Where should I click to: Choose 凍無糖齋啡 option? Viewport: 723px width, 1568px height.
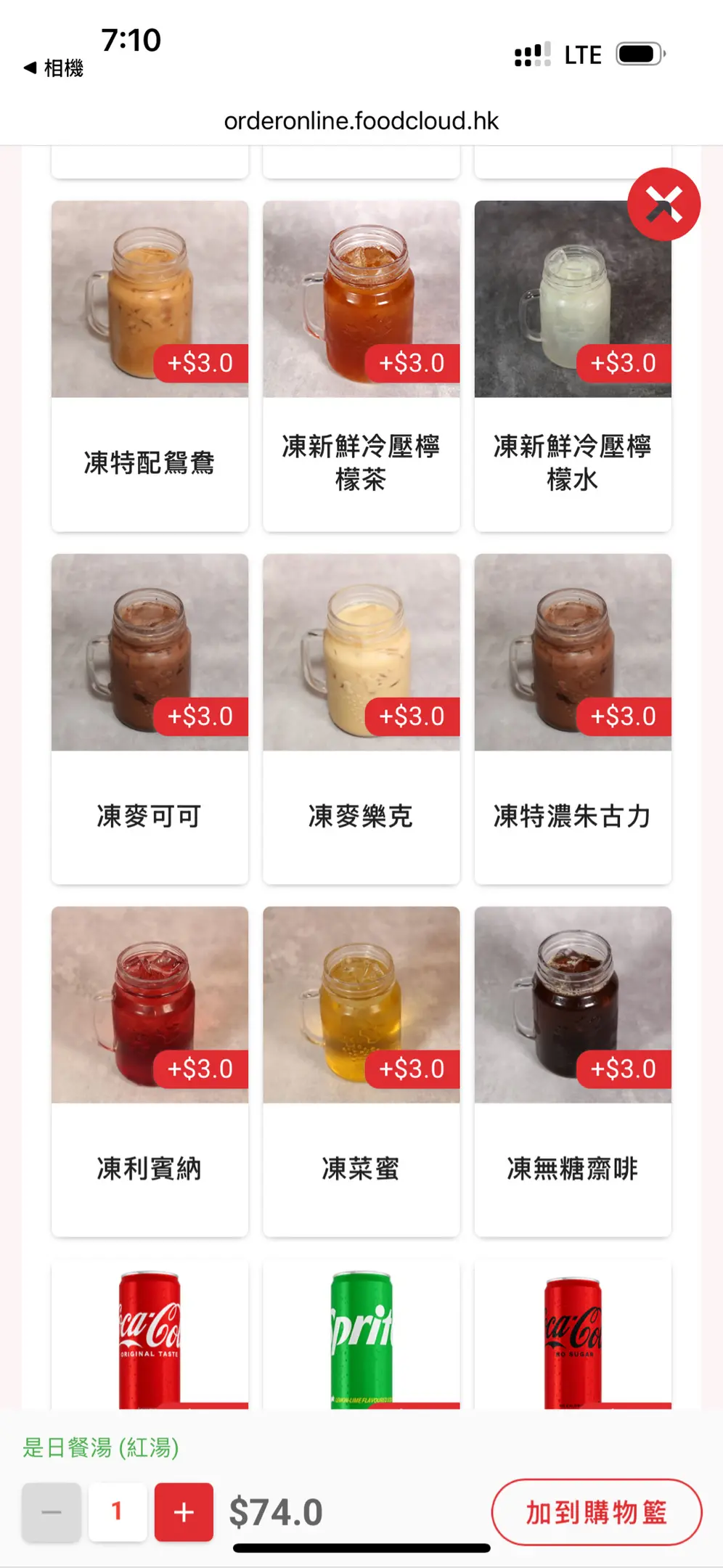pyautogui.click(x=572, y=1071)
